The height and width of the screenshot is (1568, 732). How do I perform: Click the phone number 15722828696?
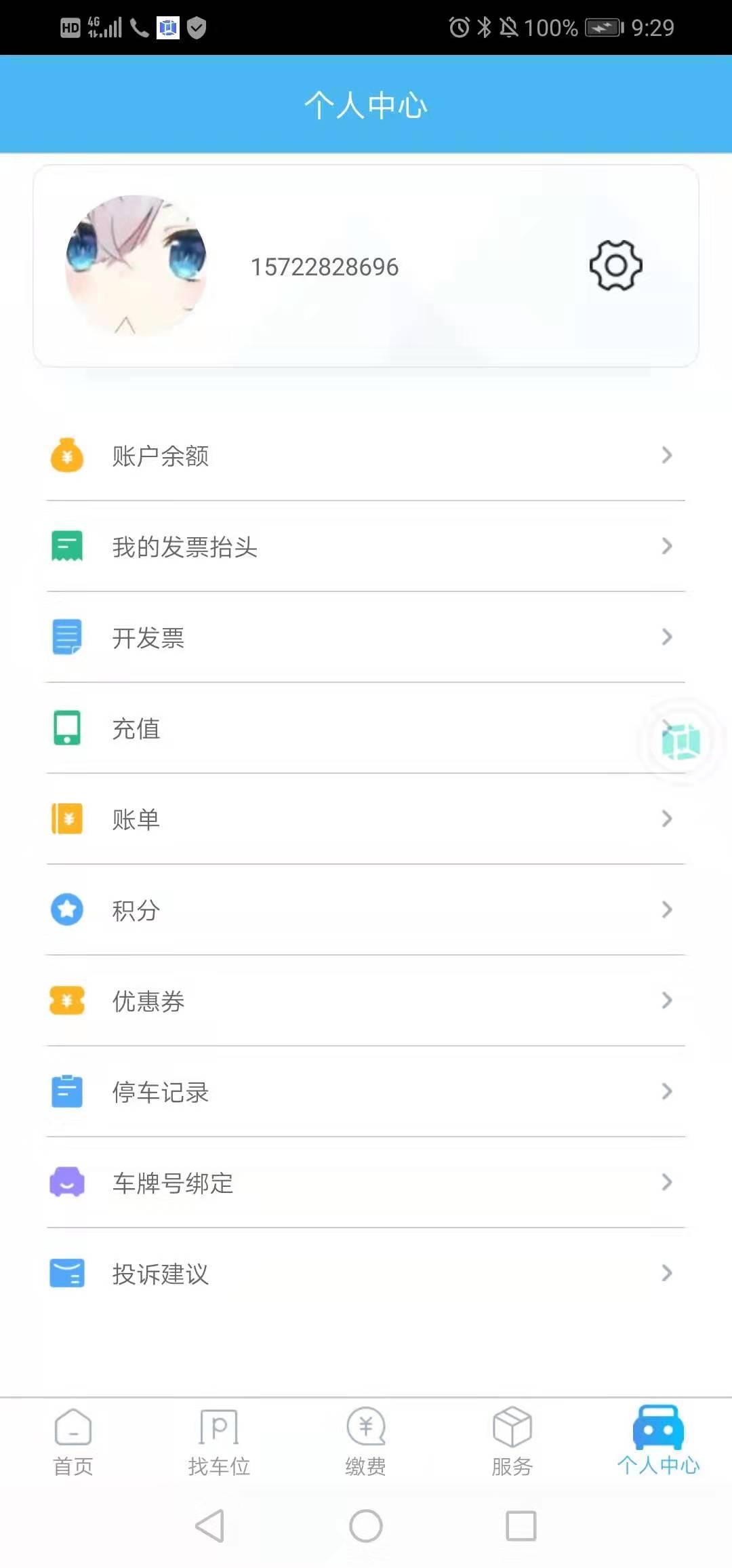(323, 266)
